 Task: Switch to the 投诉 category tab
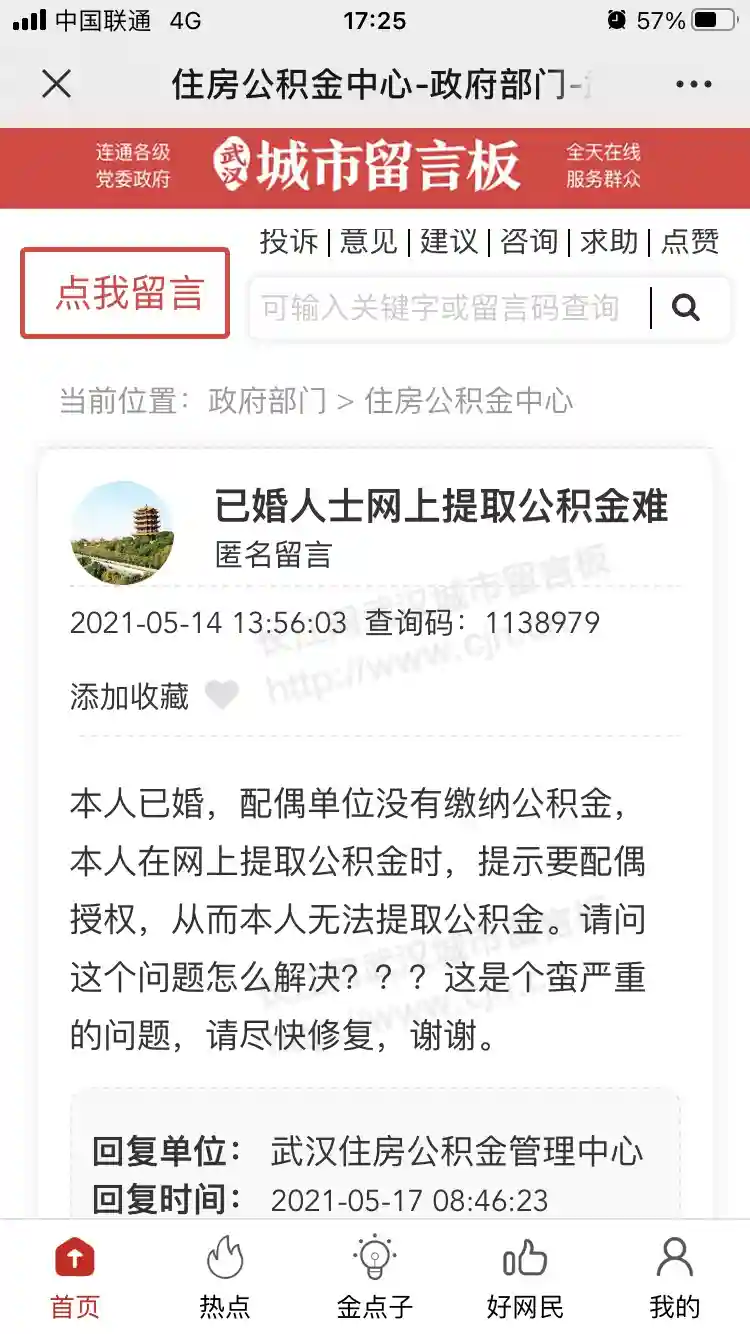pyautogui.click(x=292, y=242)
